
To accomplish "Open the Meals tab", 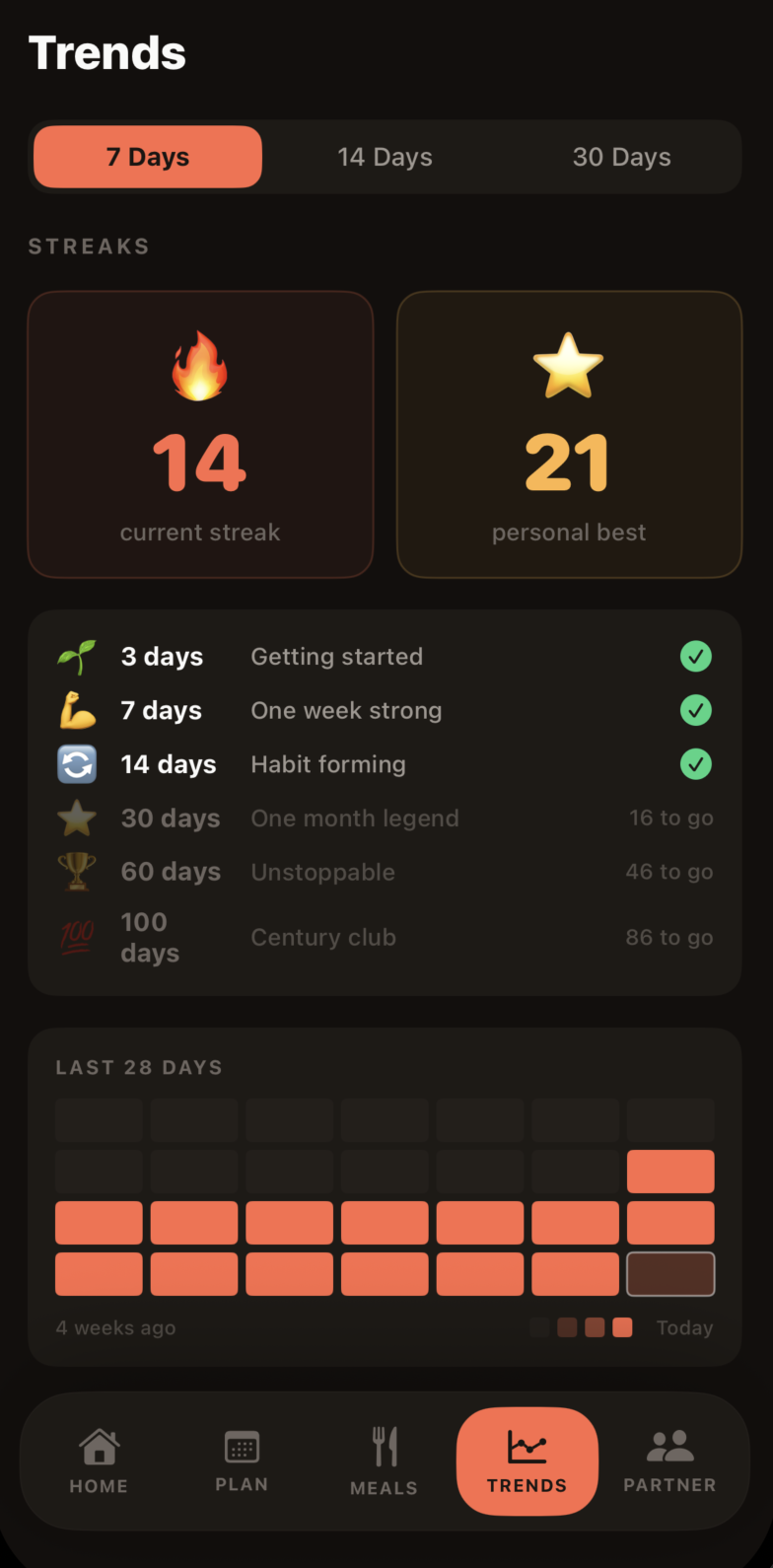I will pyautogui.click(x=385, y=1461).
